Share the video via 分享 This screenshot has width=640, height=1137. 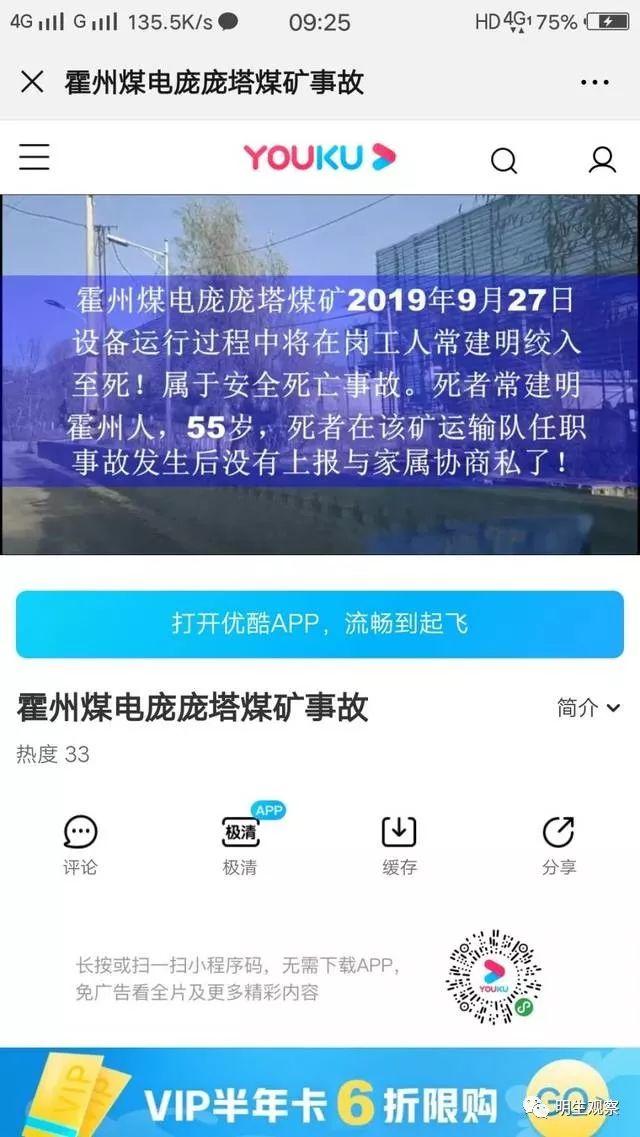[559, 844]
